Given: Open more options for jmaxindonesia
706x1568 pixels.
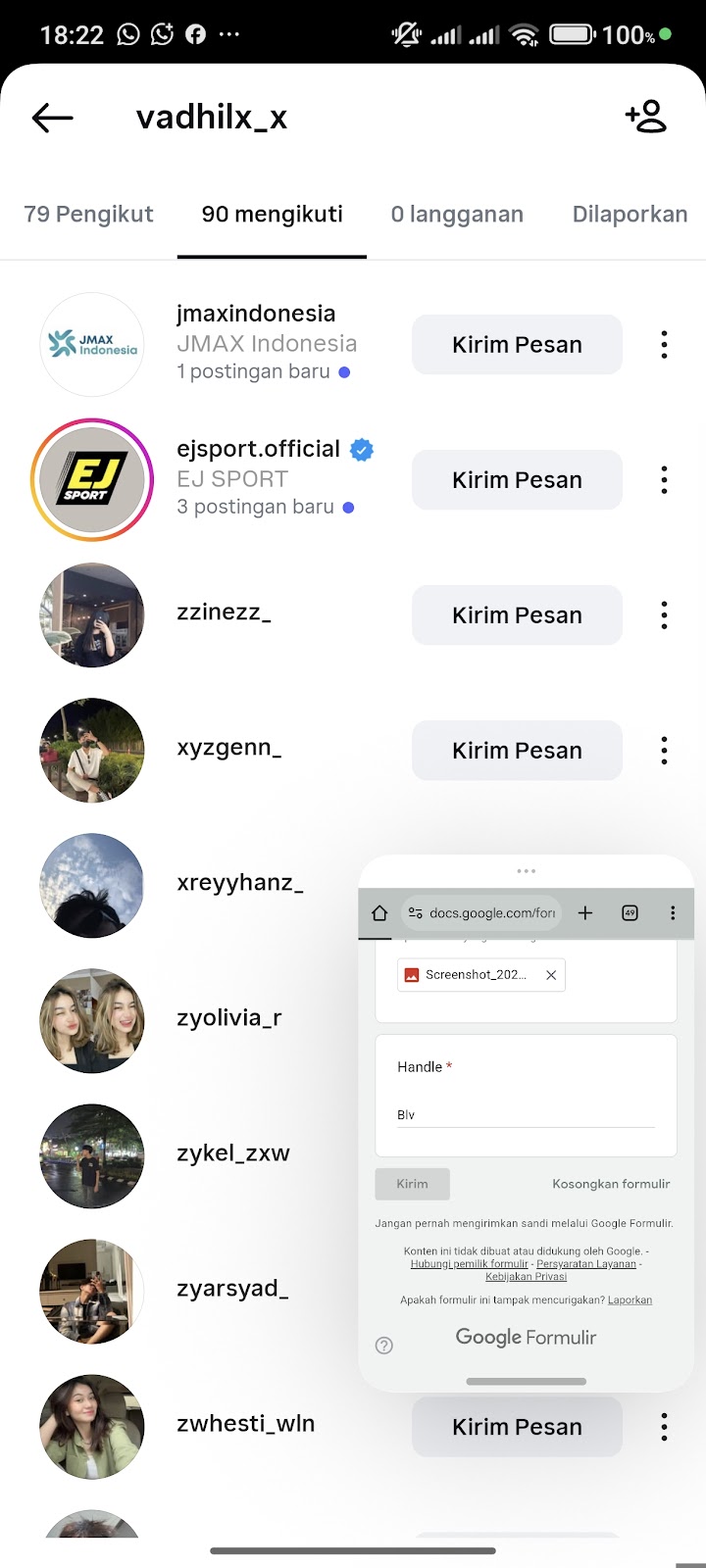Looking at the screenshot, I should (x=664, y=345).
